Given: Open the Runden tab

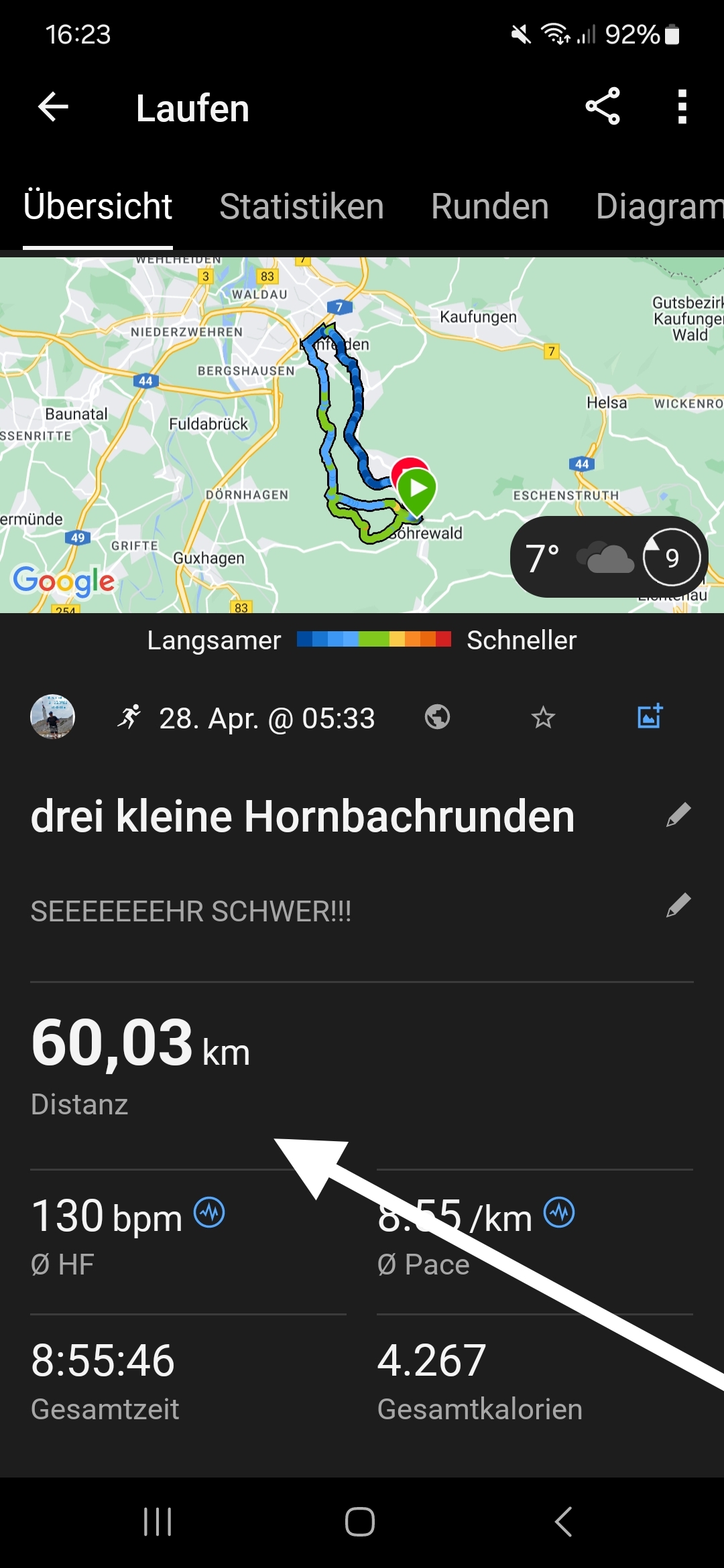Looking at the screenshot, I should pos(490,206).
